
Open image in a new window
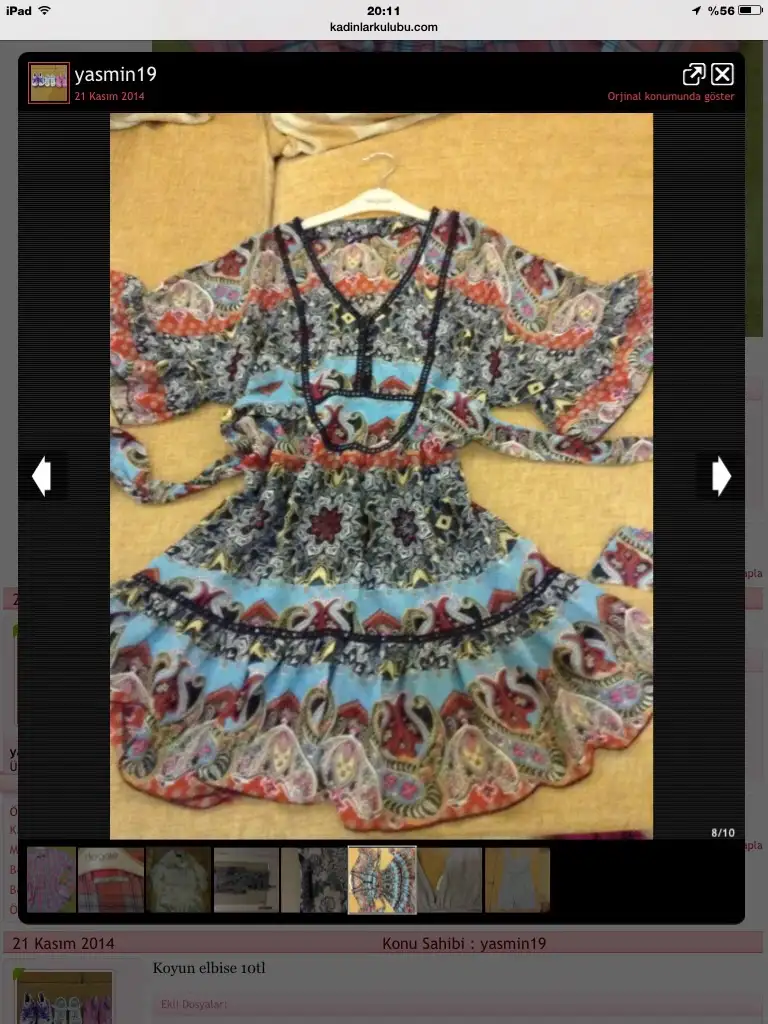[693, 74]
